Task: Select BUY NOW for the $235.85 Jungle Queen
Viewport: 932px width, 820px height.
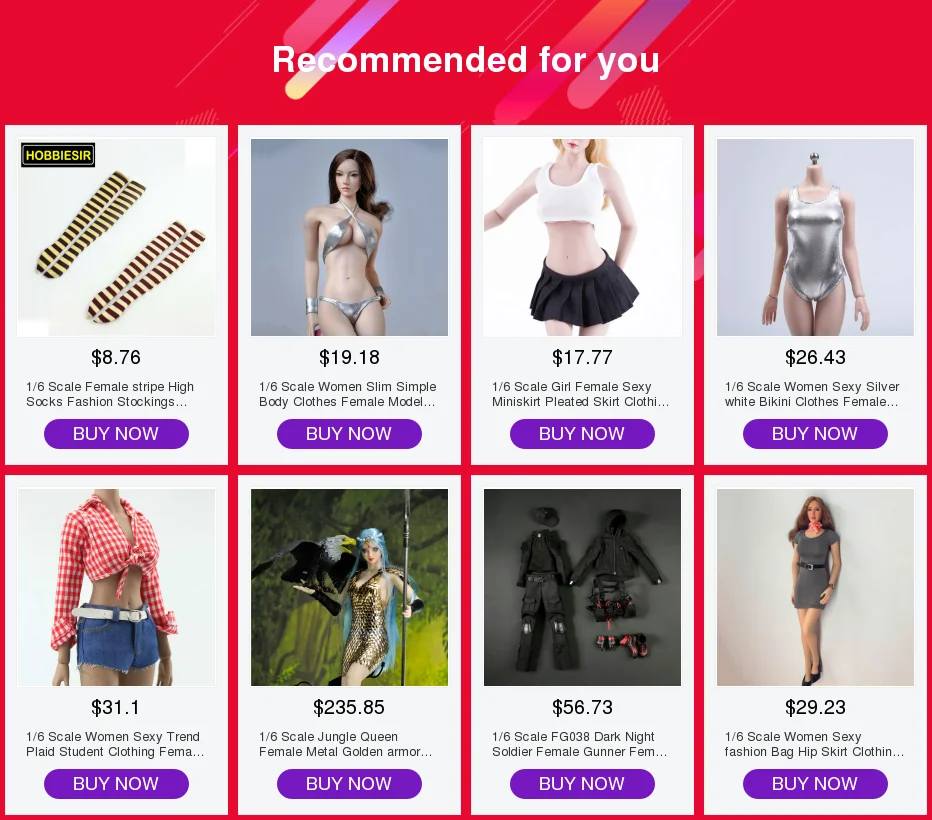Action: 350,784
